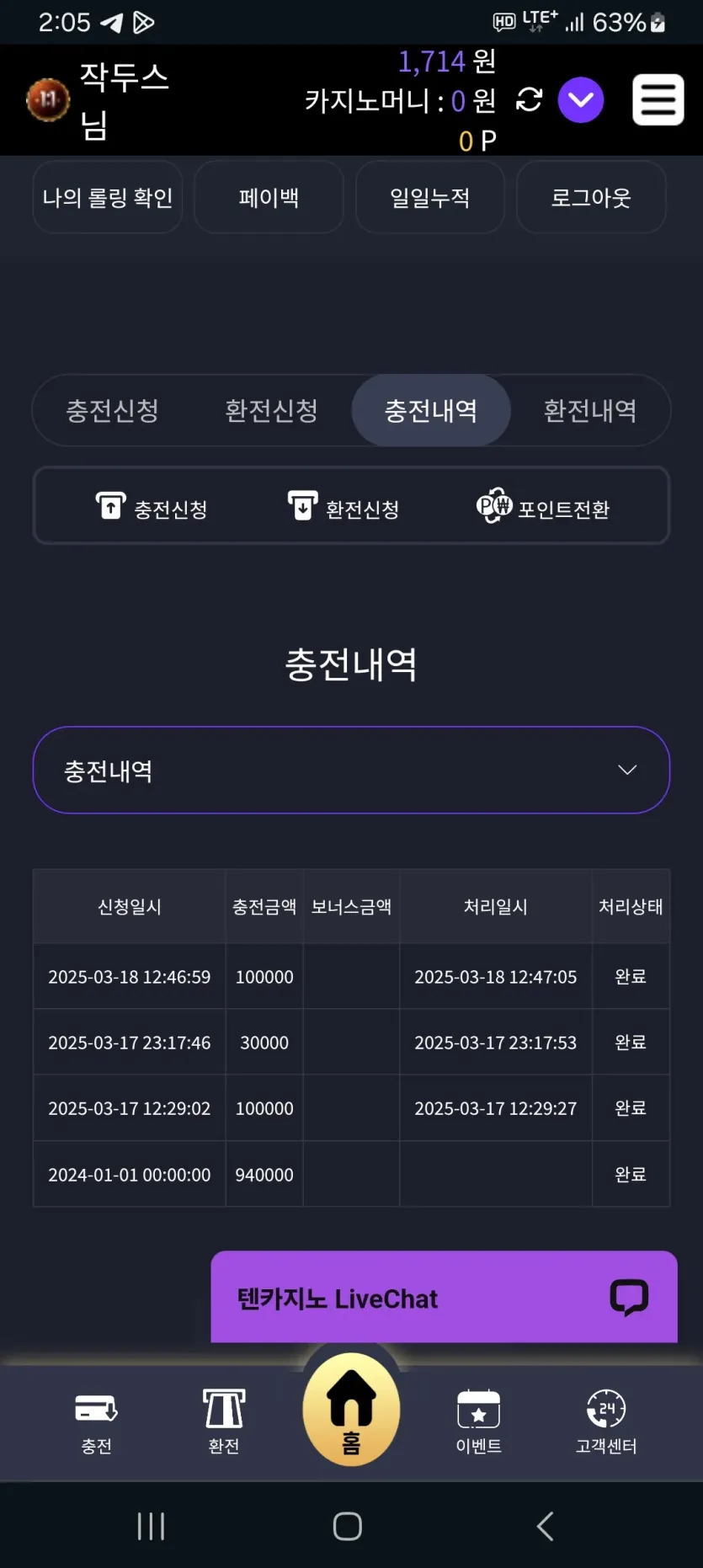Expand the purple chevron dropdown button
The image size is (703, 1568).
tap(581, 100)
